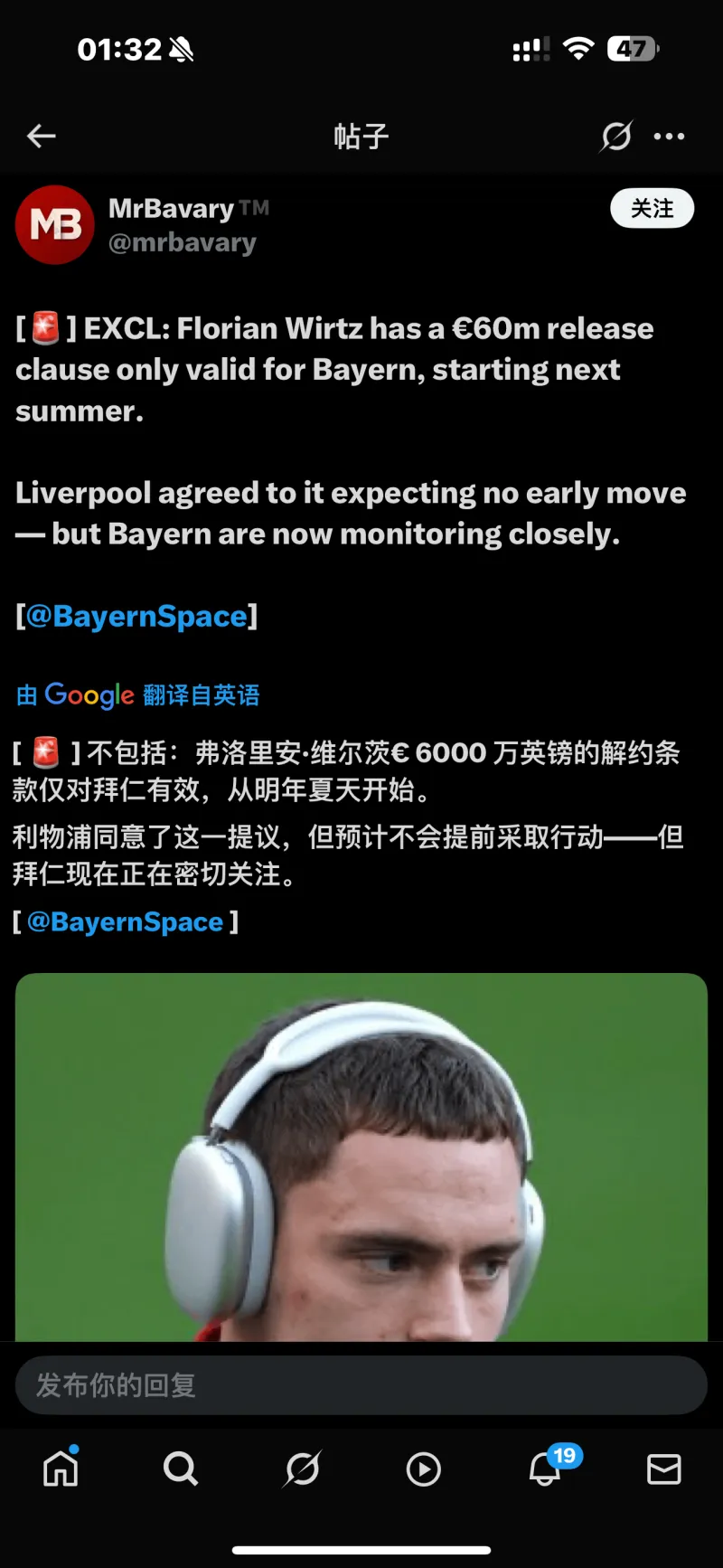The width and height of the screenshot is (723, 1568).
Task: Open the video tab in the bottom bar
Action: pyautogui.click(x=423, y=1469)
